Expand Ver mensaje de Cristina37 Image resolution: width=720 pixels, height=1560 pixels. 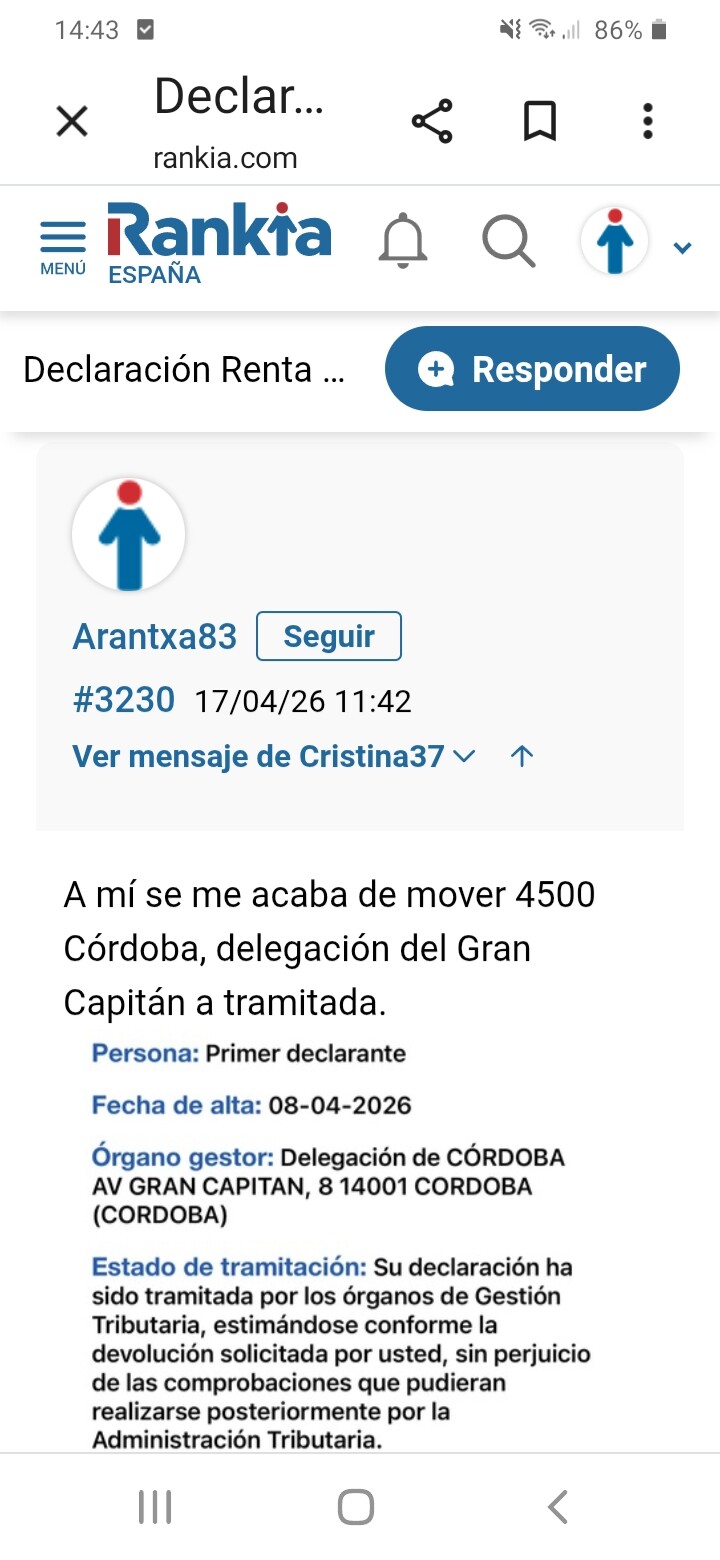click(x=274, y=756)
